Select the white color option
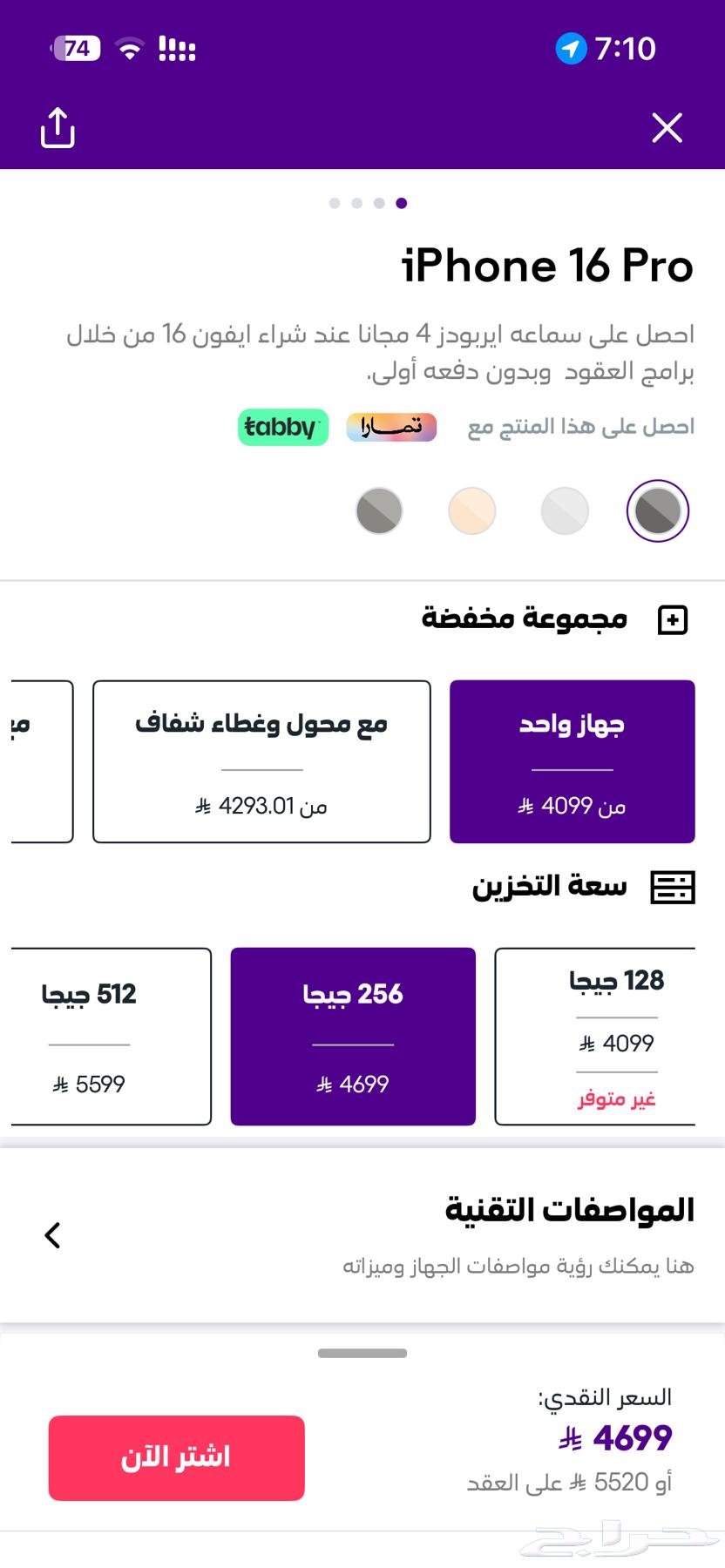Screen dimensions: 725x1568 (x=565, y=511)
